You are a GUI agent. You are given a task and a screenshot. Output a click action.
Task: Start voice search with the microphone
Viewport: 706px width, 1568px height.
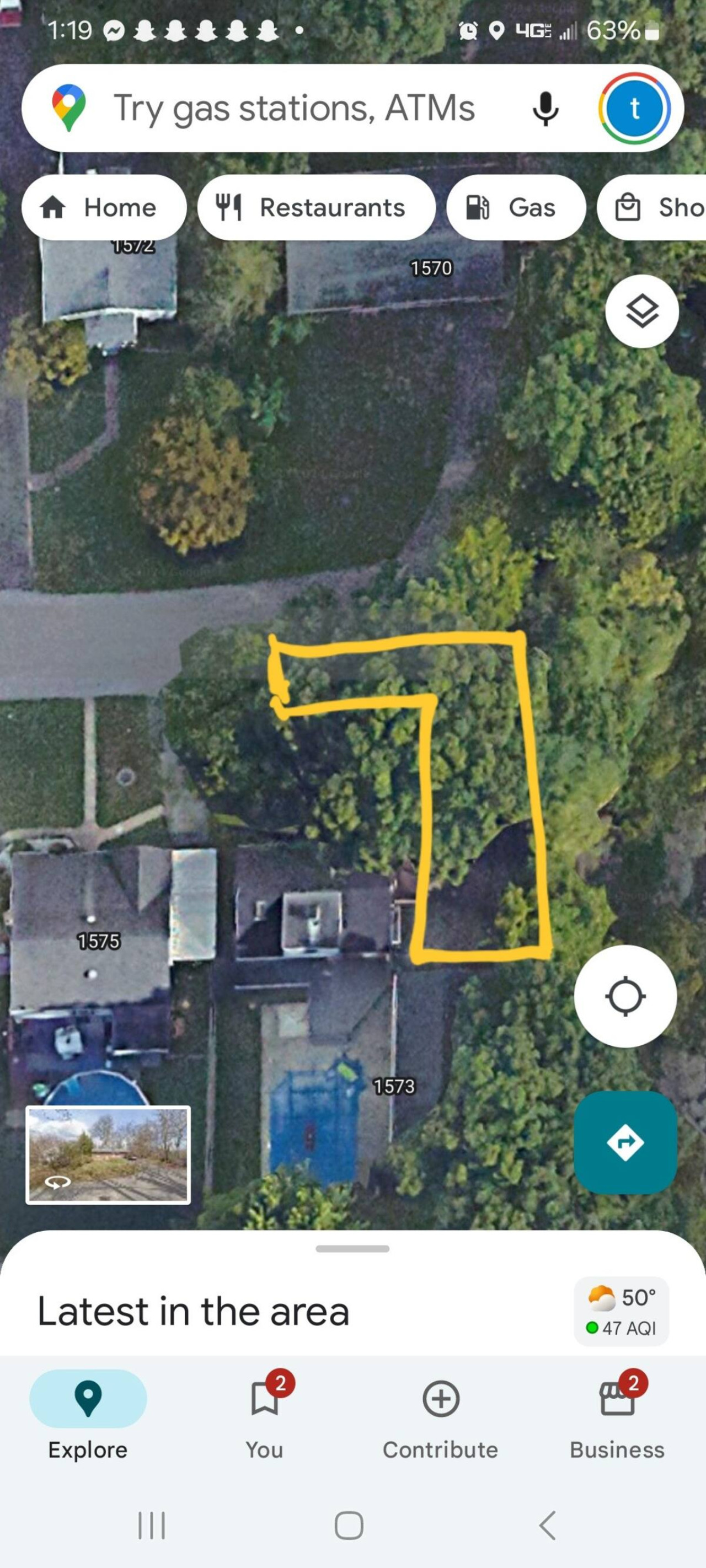545,109
